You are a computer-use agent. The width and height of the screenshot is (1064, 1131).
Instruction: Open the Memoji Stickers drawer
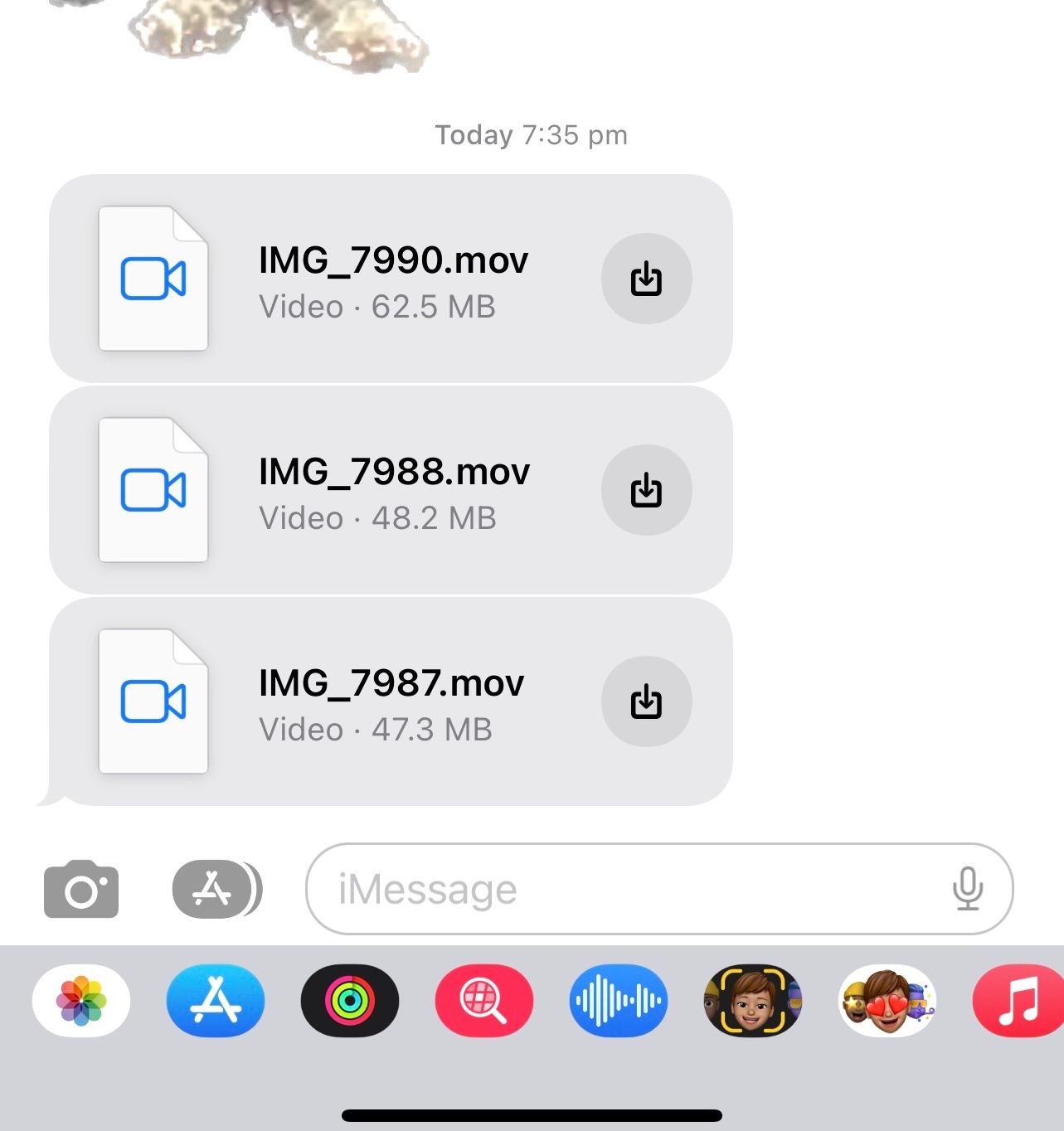886,1001
